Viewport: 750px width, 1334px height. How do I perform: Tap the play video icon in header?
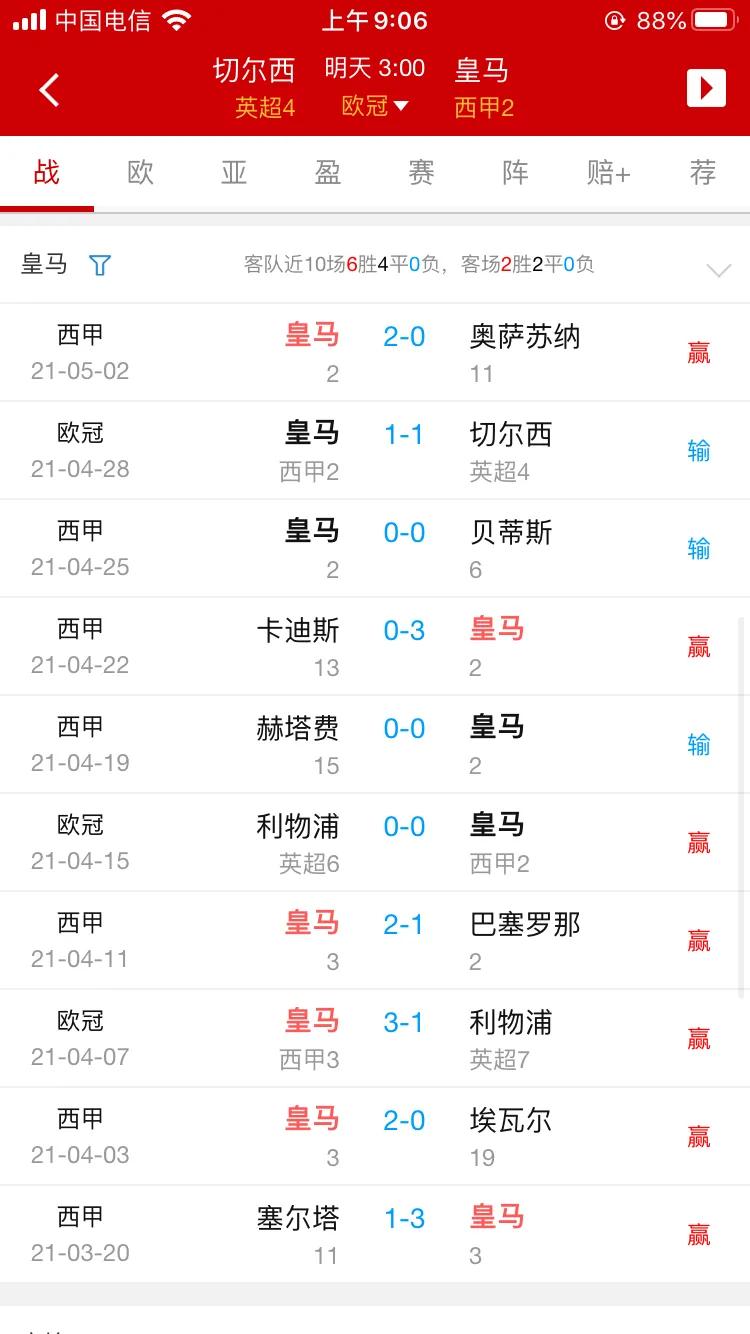point(706,88)
